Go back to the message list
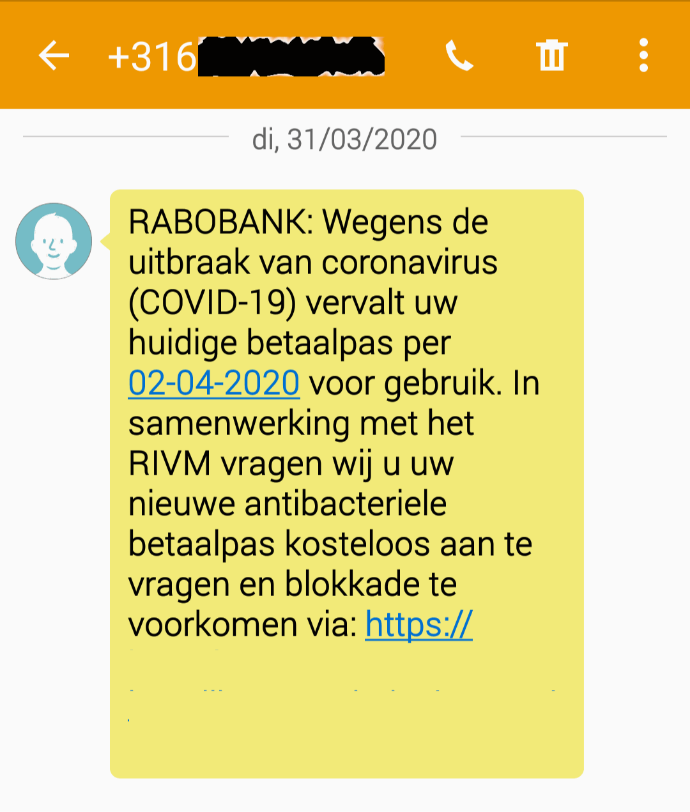The height and width of the screenshot is (812, 690). click(54, 56)
